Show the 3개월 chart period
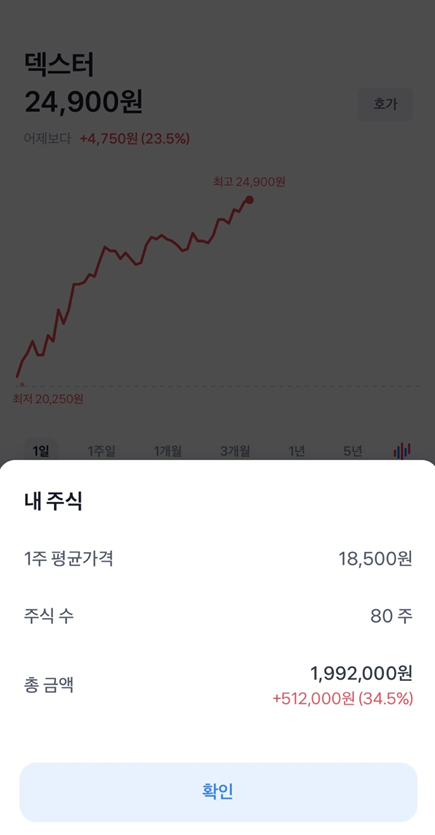 point(235,452)
